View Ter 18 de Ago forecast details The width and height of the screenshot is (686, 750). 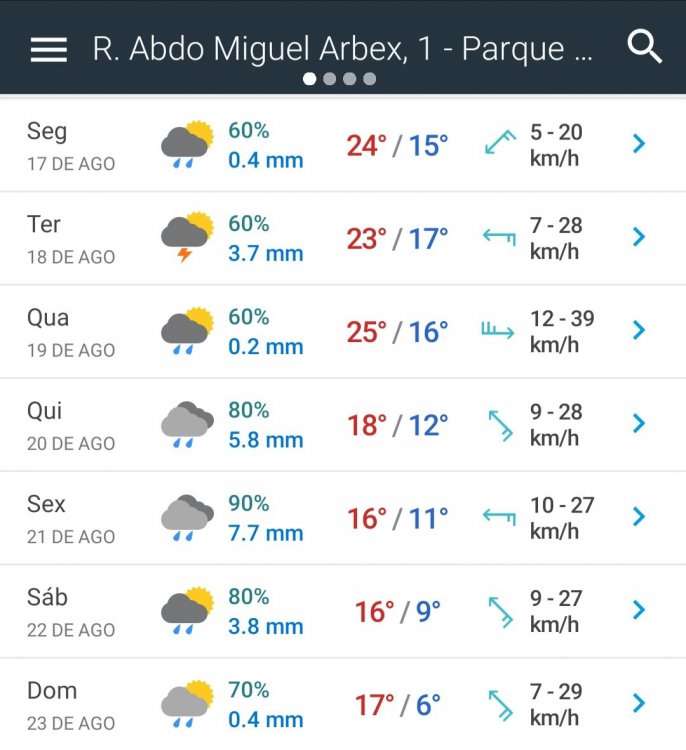tap(640, 238)
